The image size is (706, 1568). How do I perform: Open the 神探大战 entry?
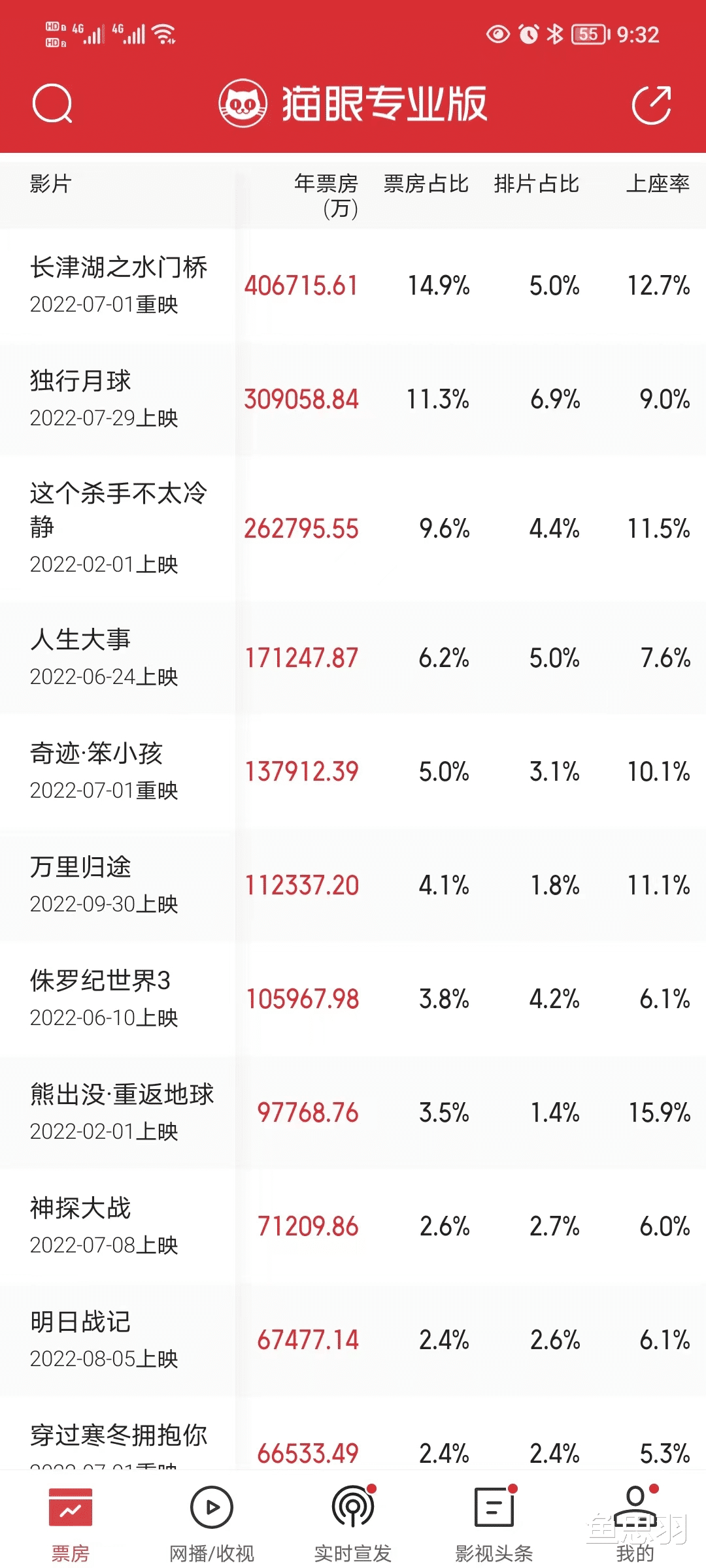click(x=353, y=1226)
